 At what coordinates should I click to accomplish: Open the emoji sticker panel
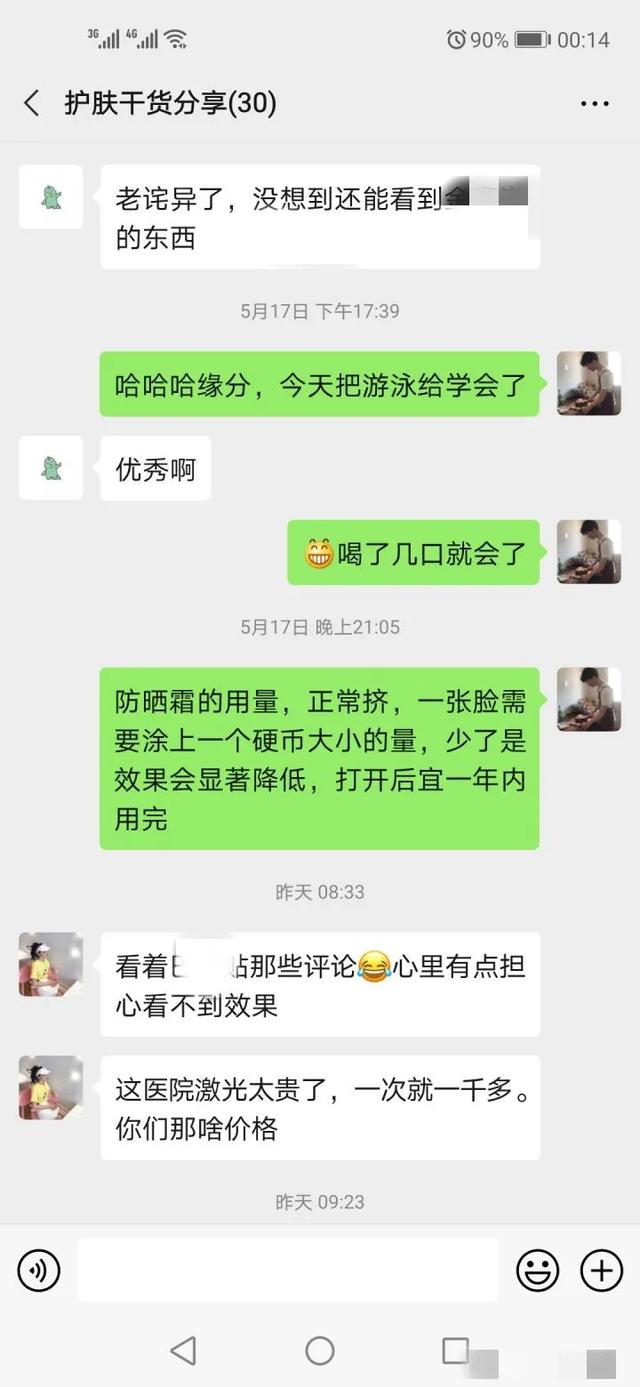[537, 1270]
